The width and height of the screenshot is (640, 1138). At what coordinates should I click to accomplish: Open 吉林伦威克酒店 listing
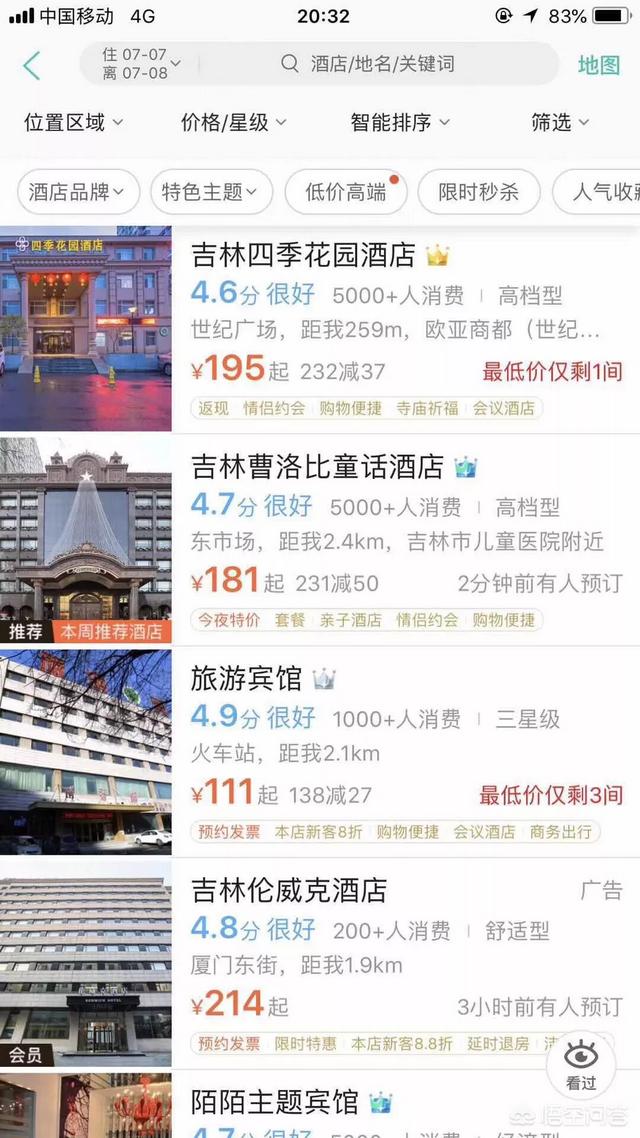tap(320, 962)
